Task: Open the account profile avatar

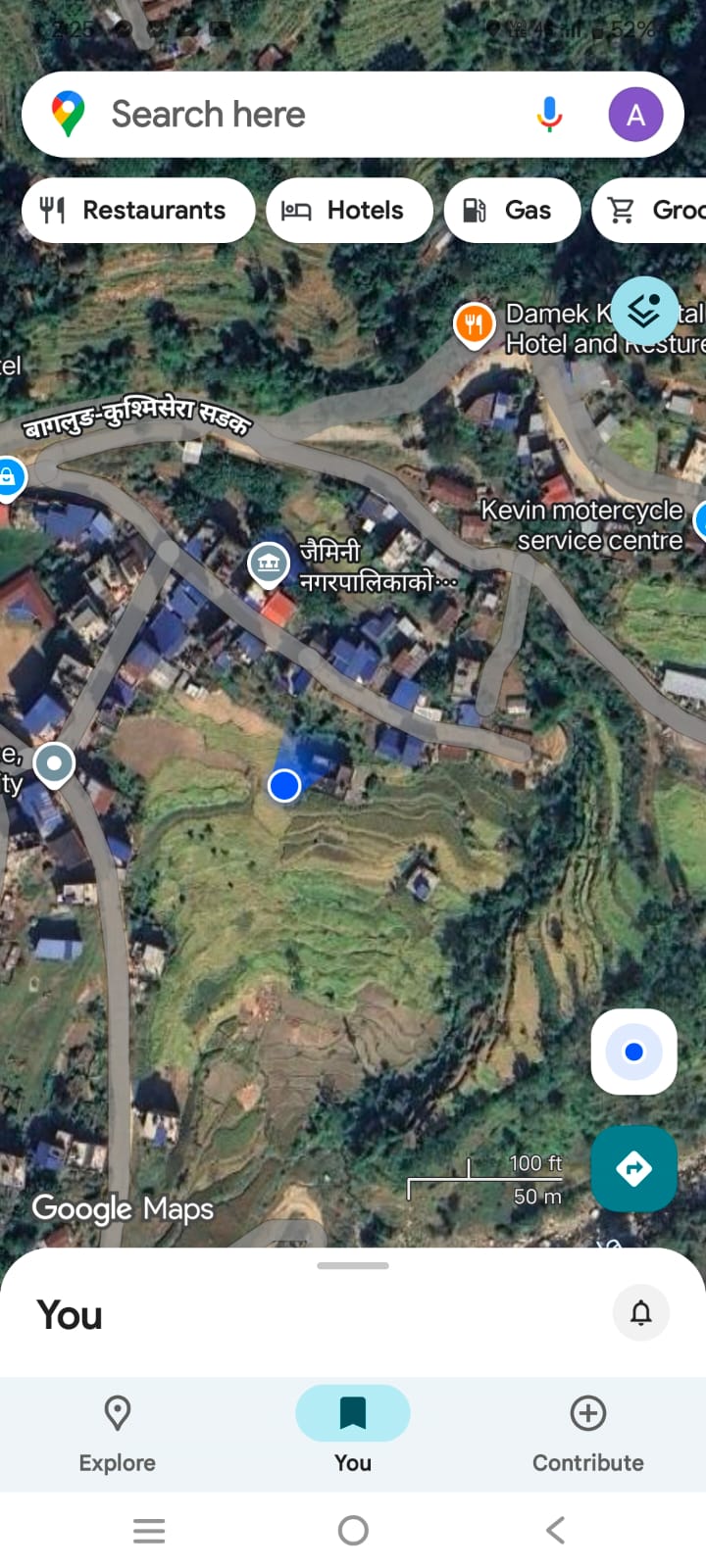Action: point(635,115)
